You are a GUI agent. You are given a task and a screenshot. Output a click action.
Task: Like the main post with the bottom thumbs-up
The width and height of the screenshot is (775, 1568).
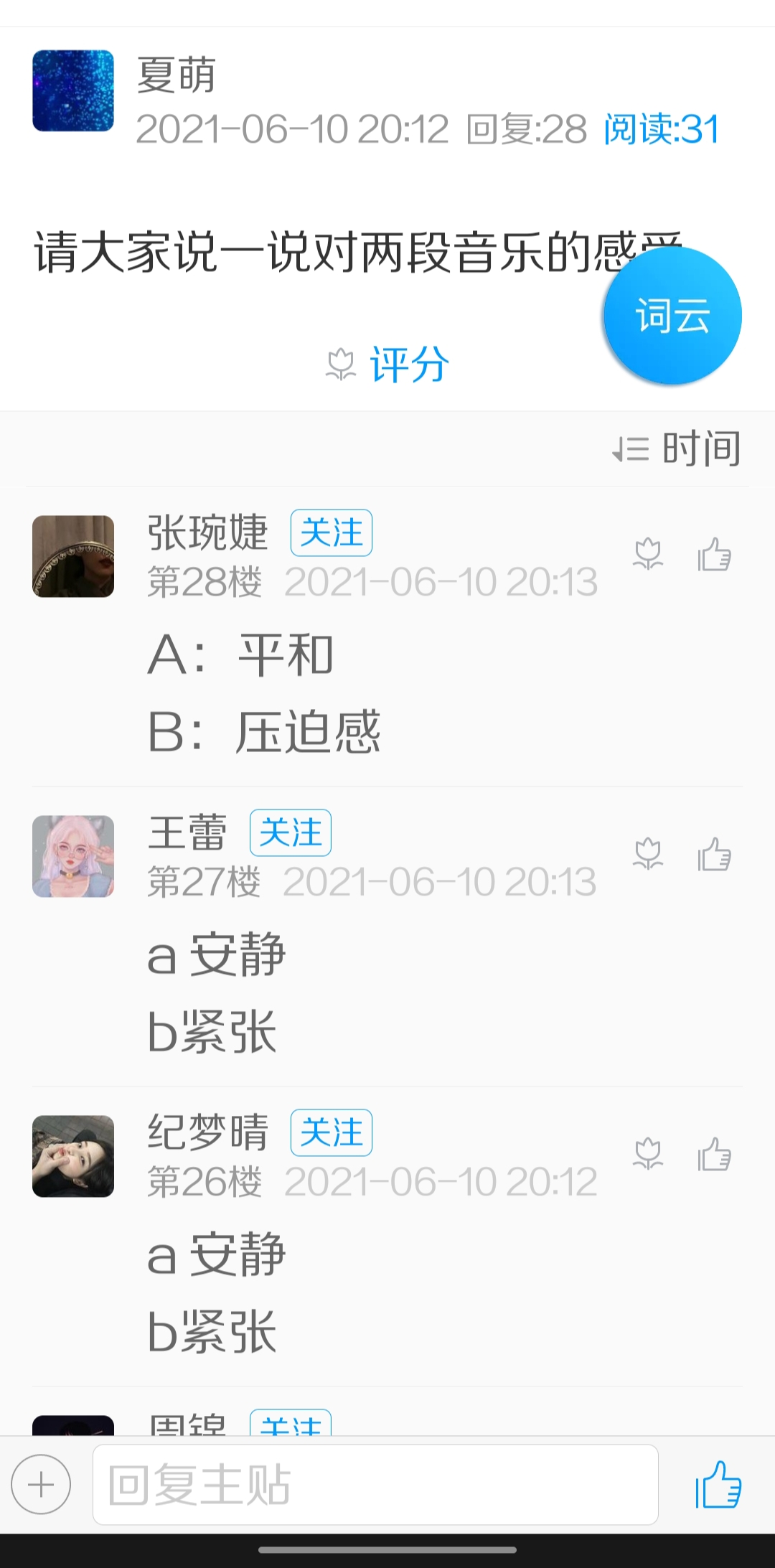pos(718,1485)
